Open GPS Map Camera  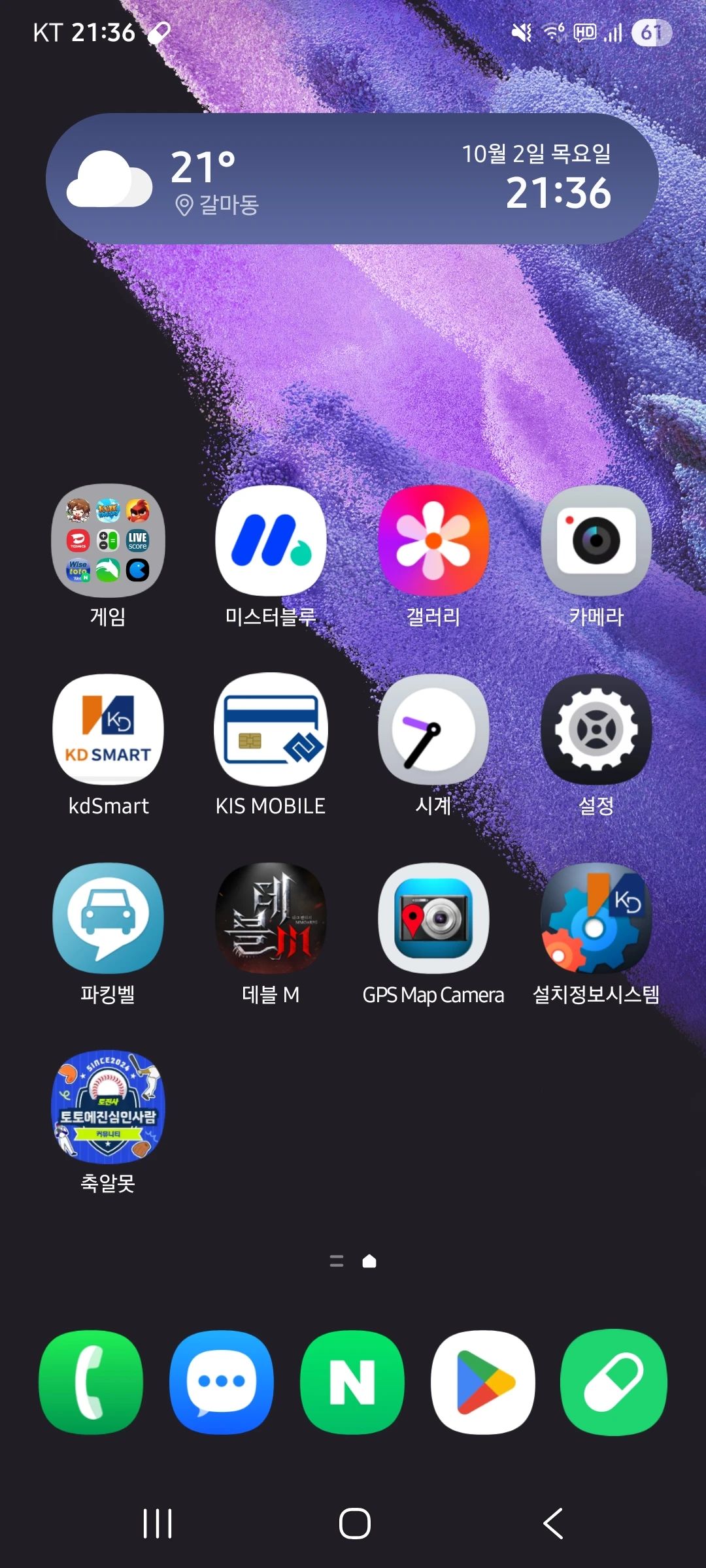[x=433, y=919]
